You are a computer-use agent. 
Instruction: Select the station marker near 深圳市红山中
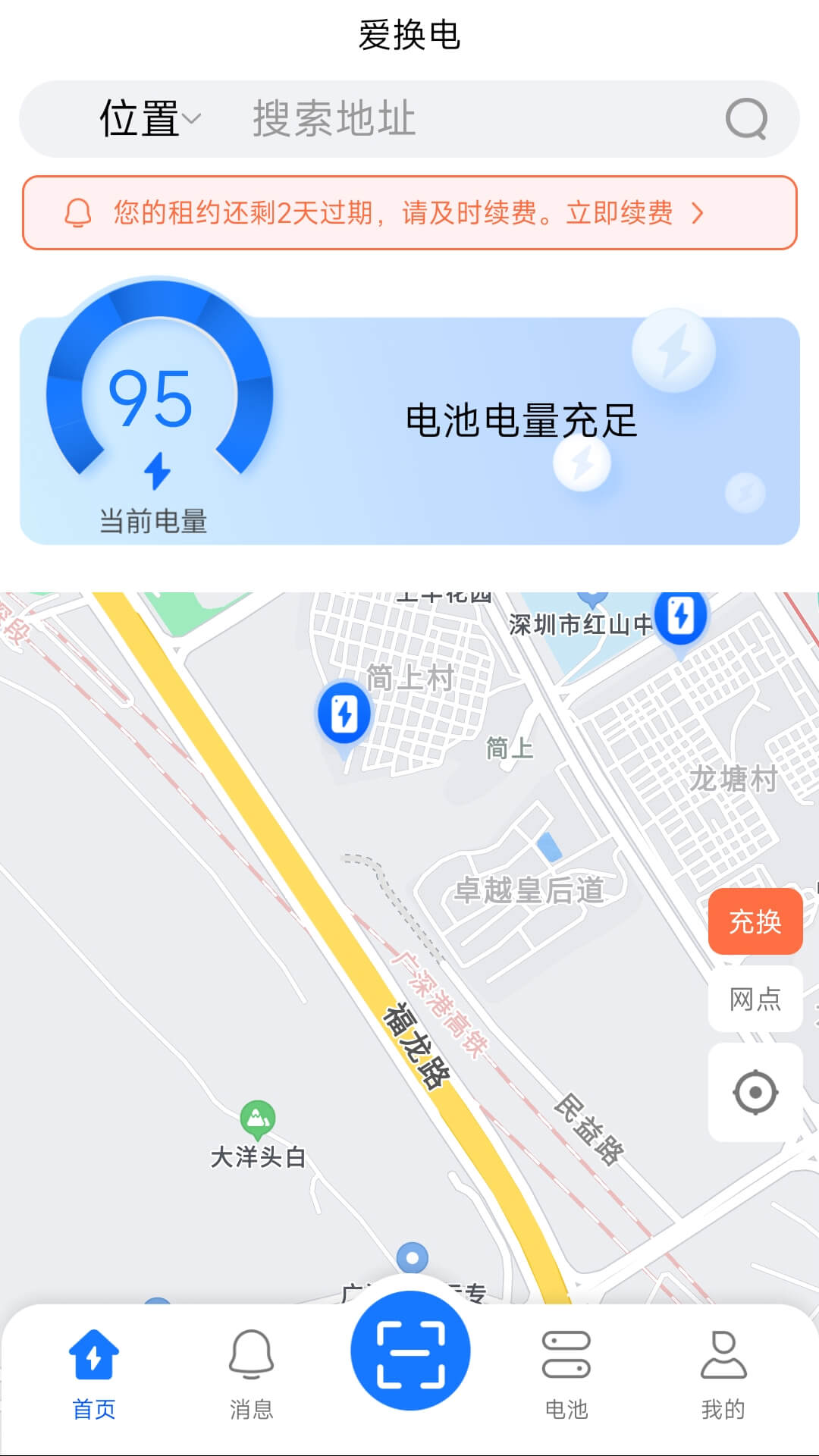[680, 617]
